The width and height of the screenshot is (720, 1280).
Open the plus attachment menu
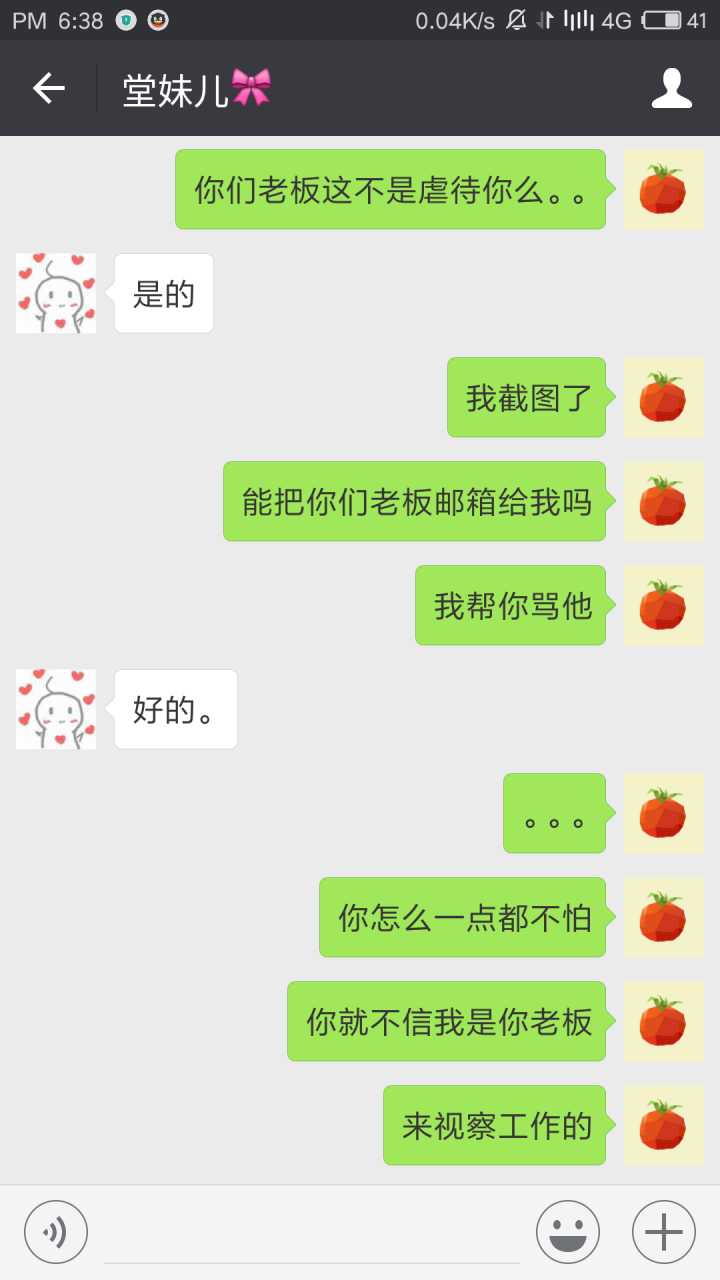tap(663, 1232)
